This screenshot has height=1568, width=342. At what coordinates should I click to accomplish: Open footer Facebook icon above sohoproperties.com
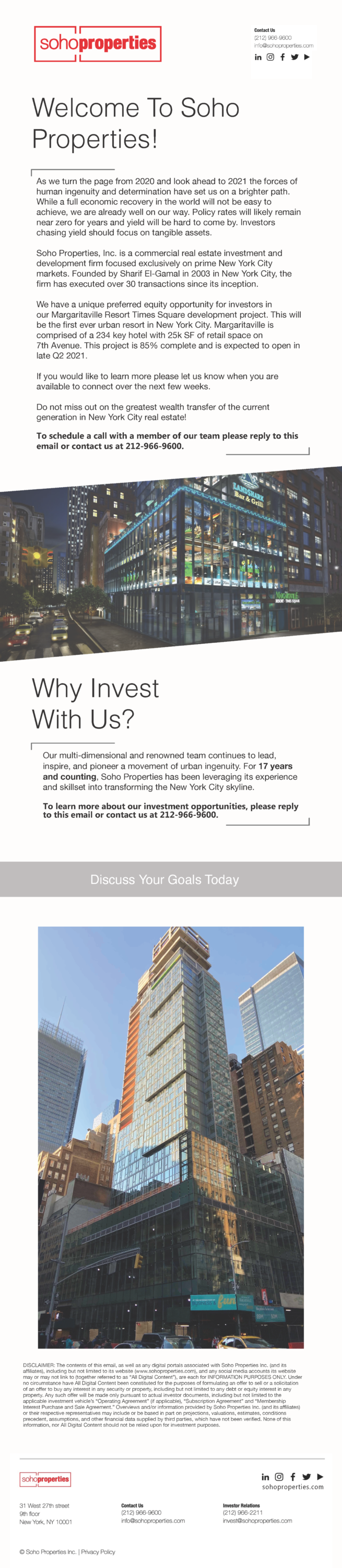pyautogui.click(x=293, y=1477)
